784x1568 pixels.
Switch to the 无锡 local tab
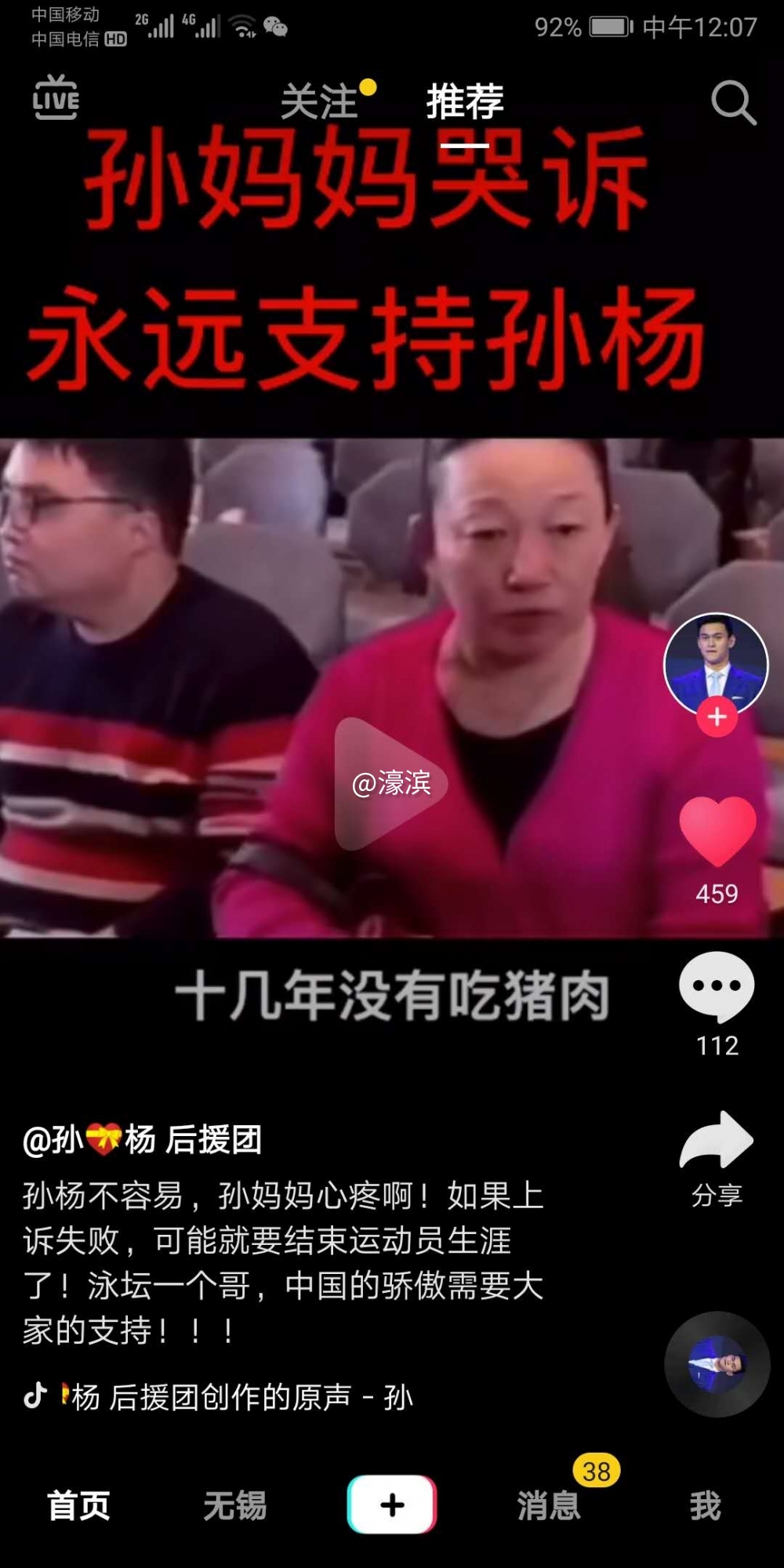235,1505
